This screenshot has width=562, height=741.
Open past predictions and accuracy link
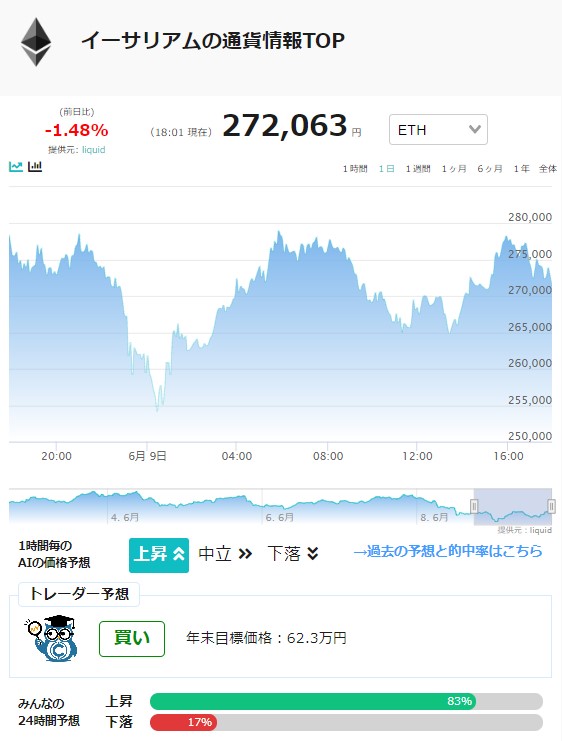448,551
